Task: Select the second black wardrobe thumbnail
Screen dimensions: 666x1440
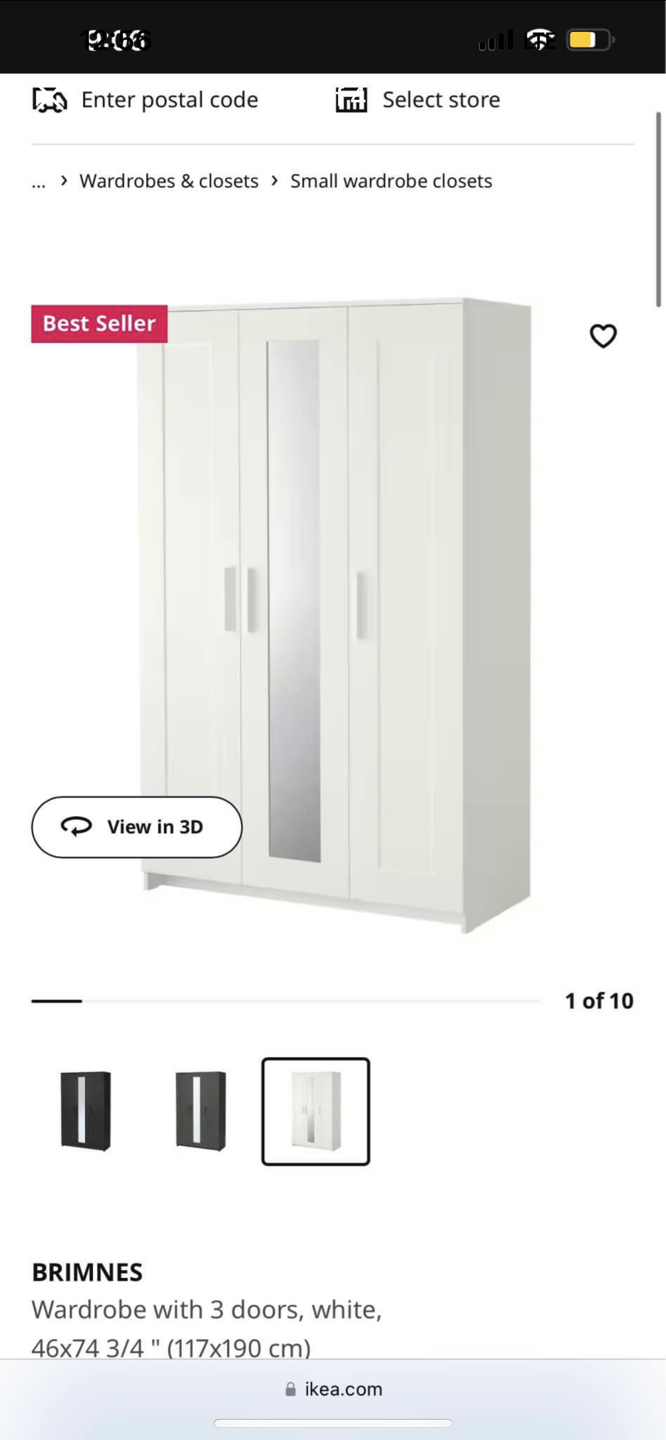Action: click(201, 1111)
